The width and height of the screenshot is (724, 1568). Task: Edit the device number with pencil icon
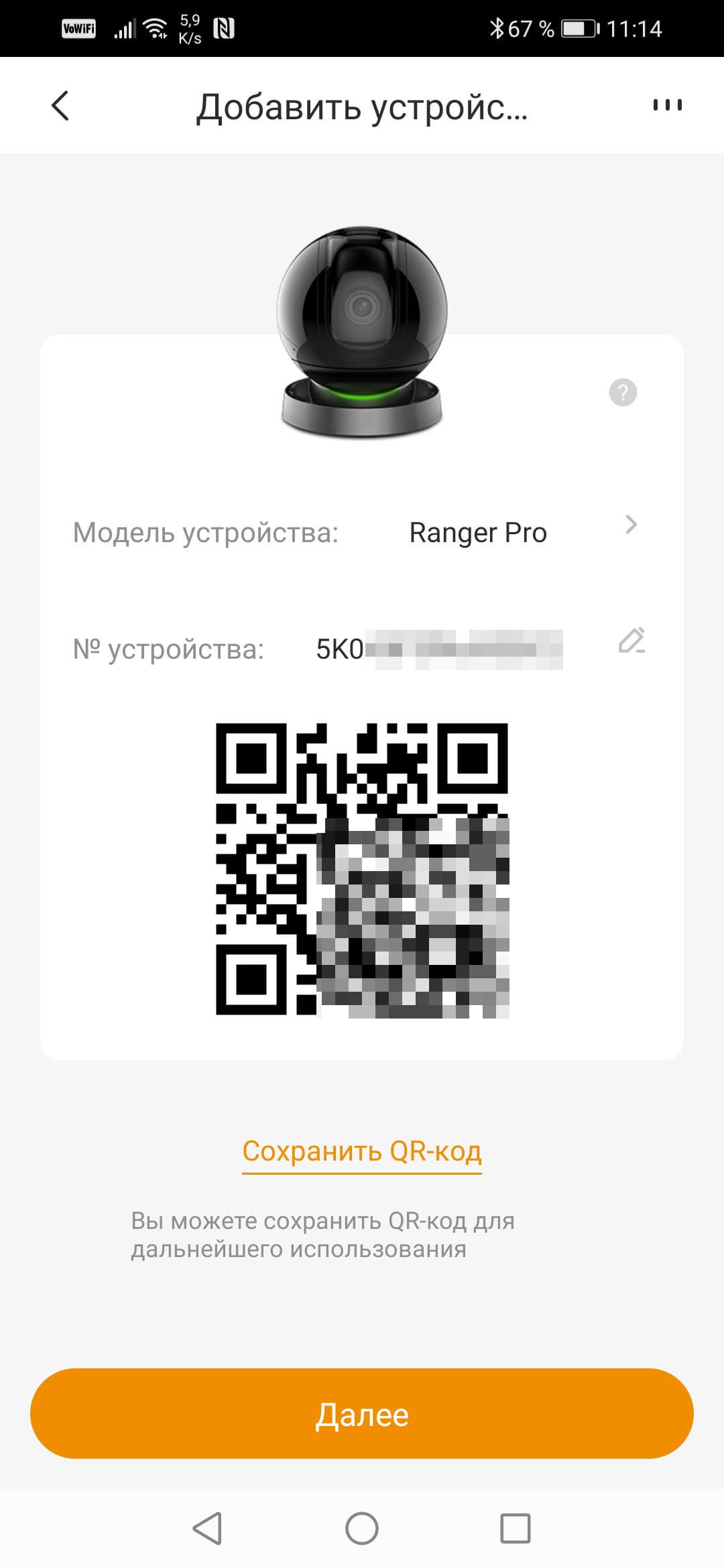pyautogui.click(x=631, y=641)
